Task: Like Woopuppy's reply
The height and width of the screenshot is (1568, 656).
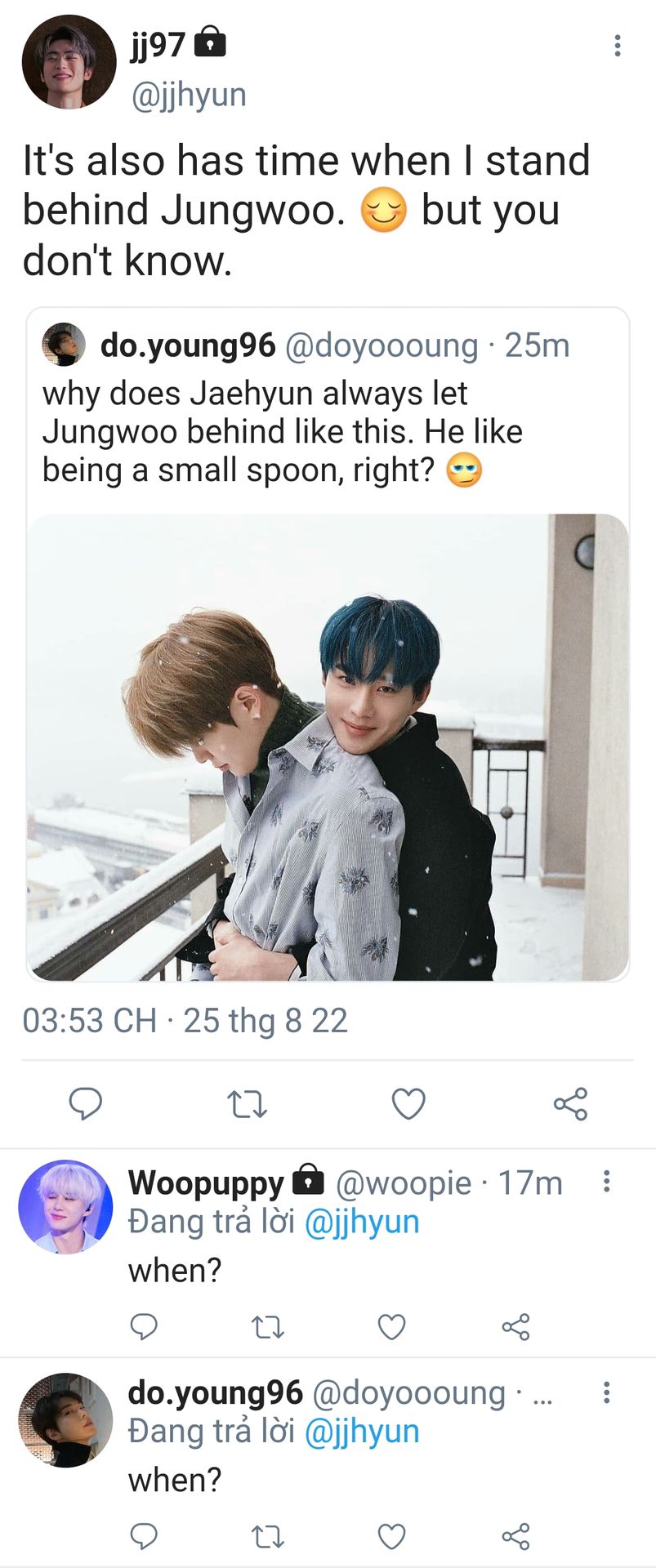Action: 391,1327
